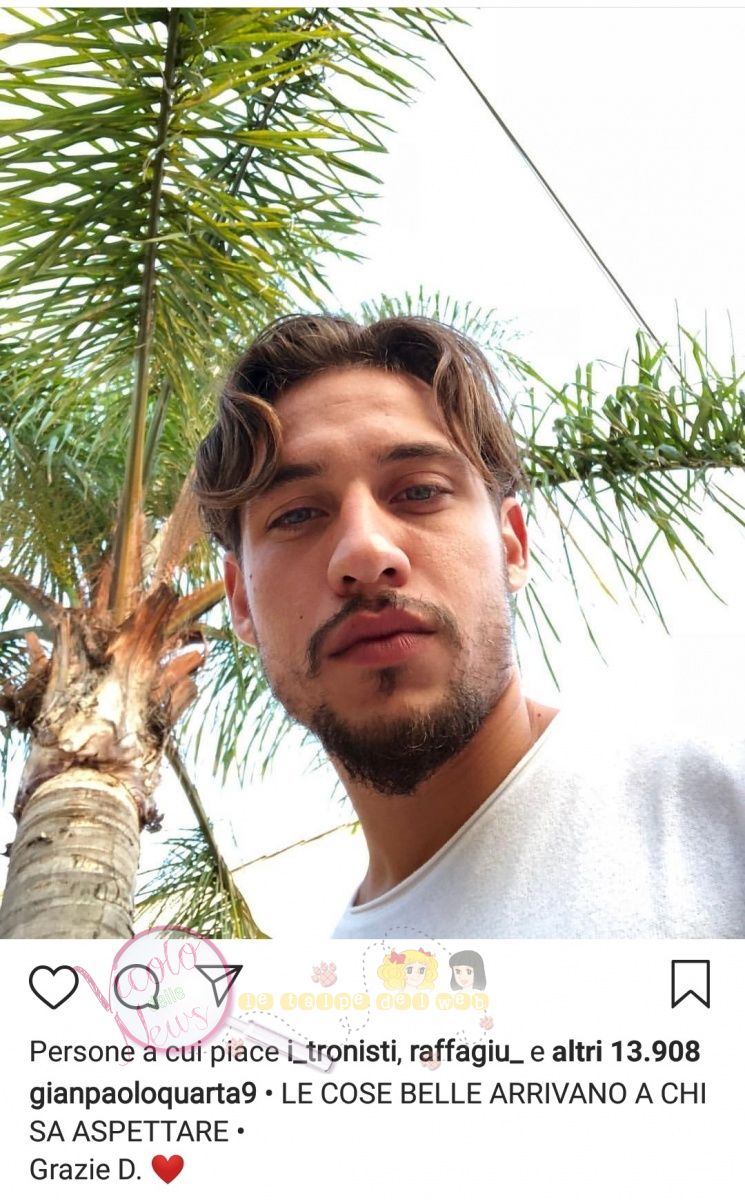
Task: Save the post with the bookmark icon
Action: tap(690, 984)
